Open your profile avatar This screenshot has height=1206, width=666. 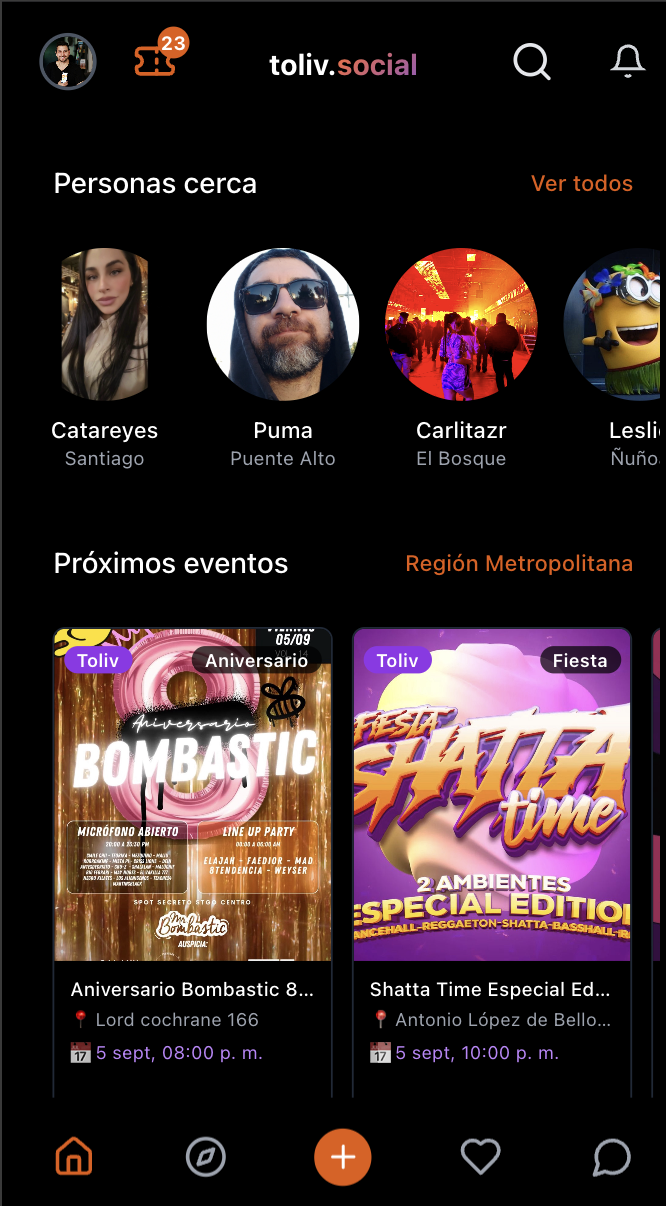coord(68,62)
